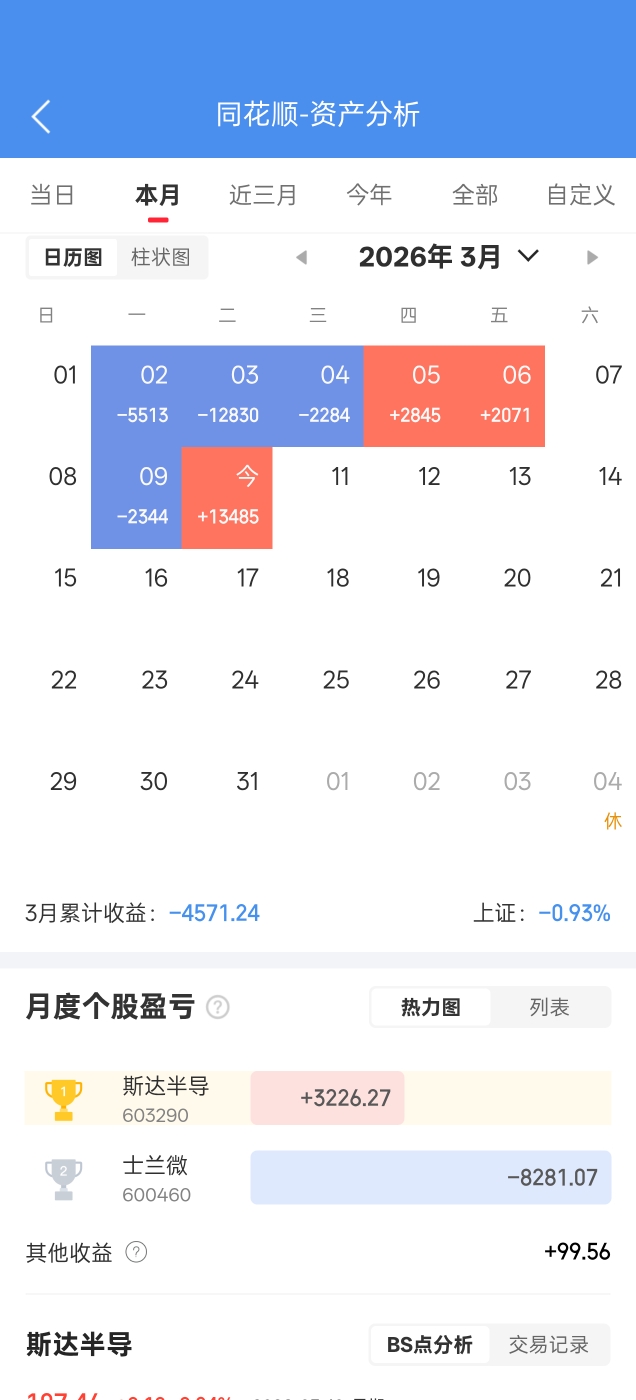Screen dimensions: 636x1400
Task: Select the 今年 period tab
Action: click(369, 195)
